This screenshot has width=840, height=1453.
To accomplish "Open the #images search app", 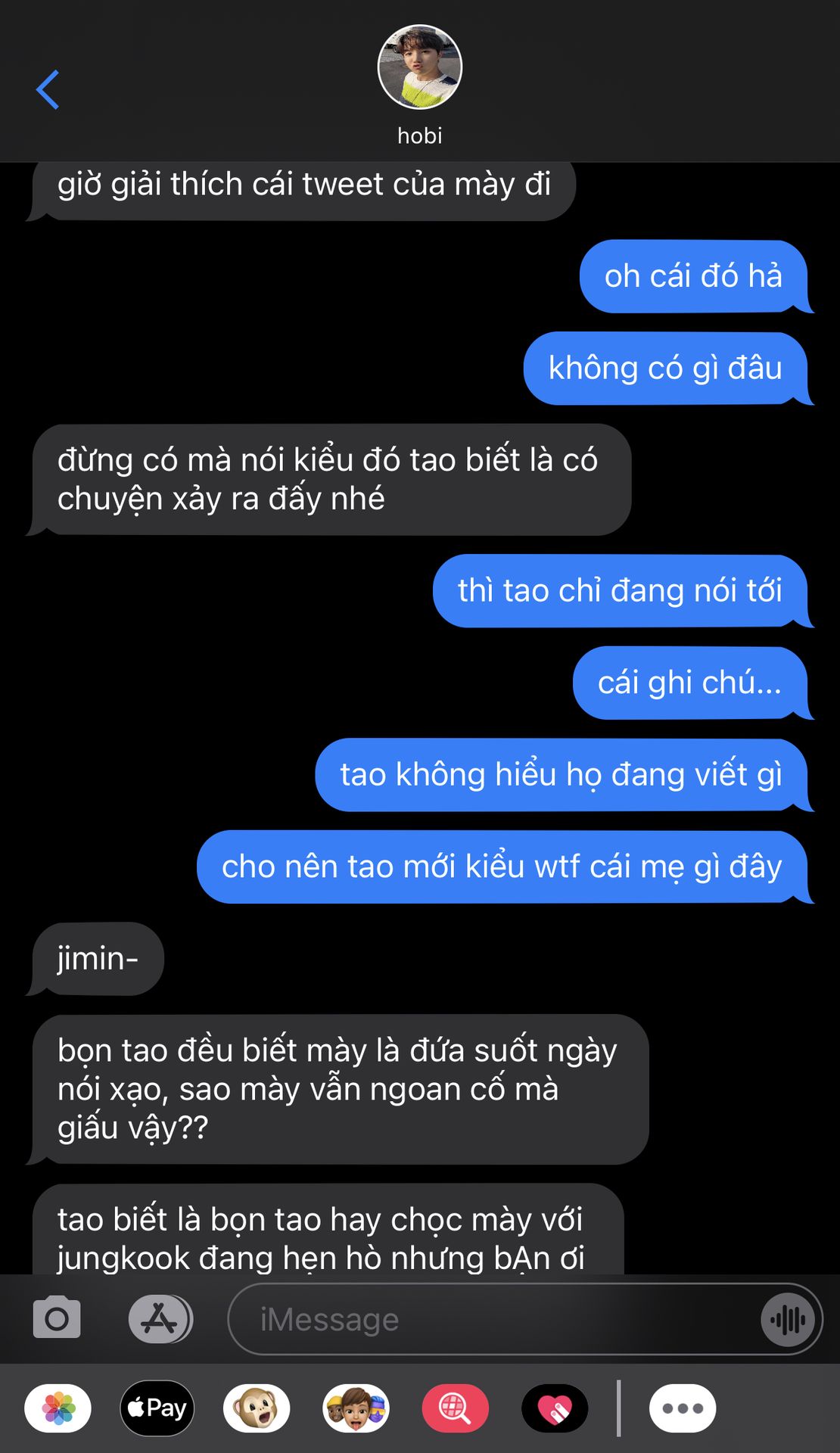I will [x=456, y=1408].
